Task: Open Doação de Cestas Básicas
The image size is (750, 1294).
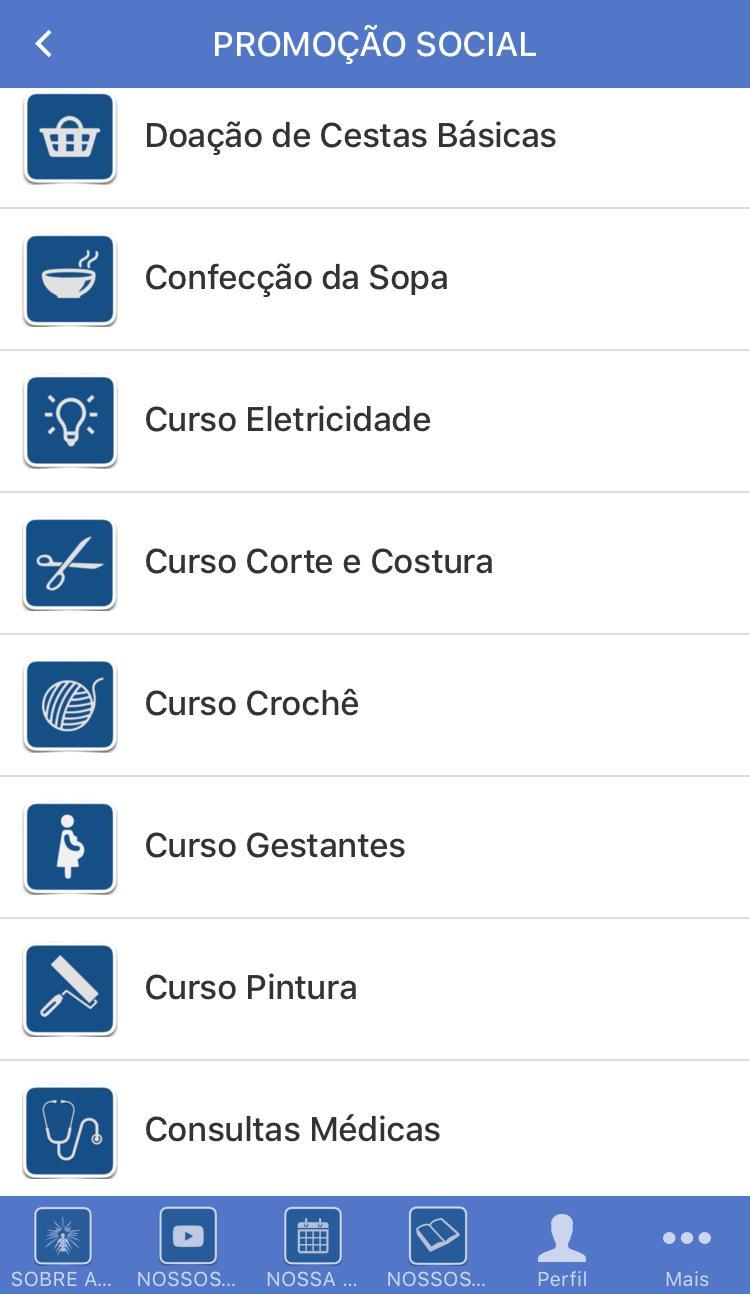Action: 375,139
